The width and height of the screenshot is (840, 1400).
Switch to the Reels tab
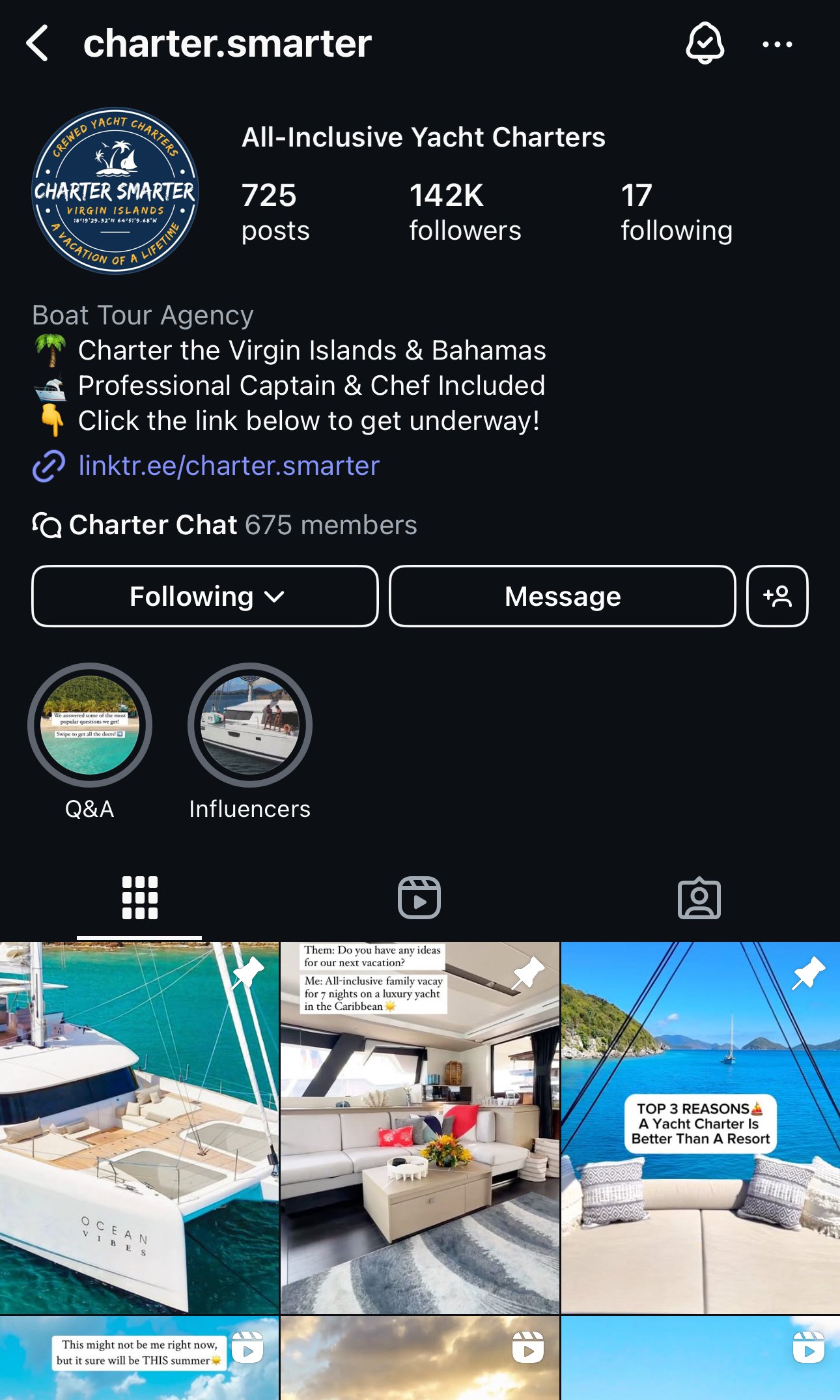point(419,898)
